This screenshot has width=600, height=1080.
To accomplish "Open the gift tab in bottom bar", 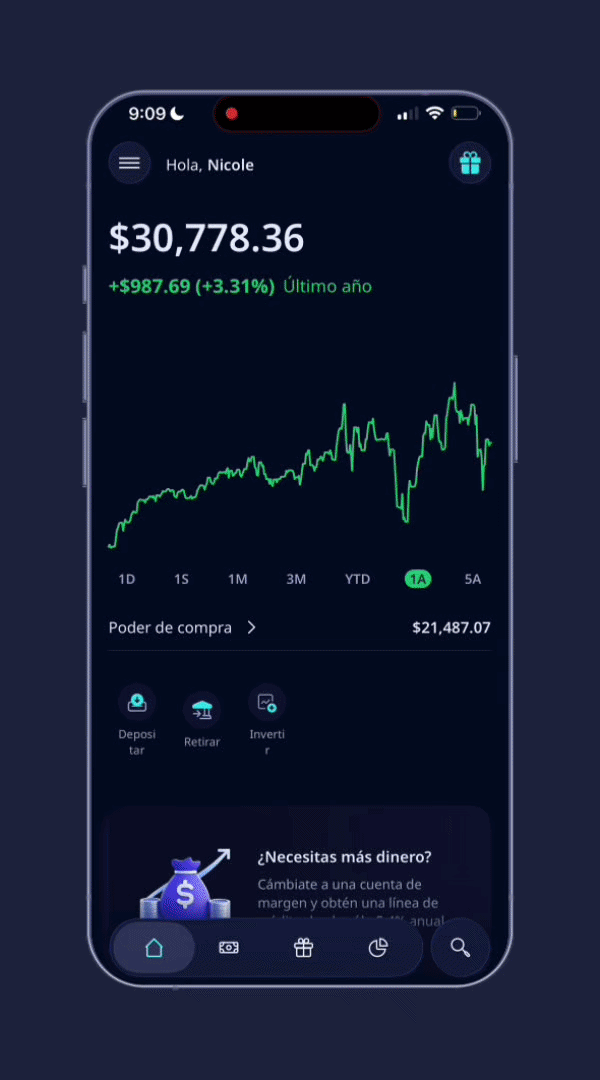I will coord(304,948).
